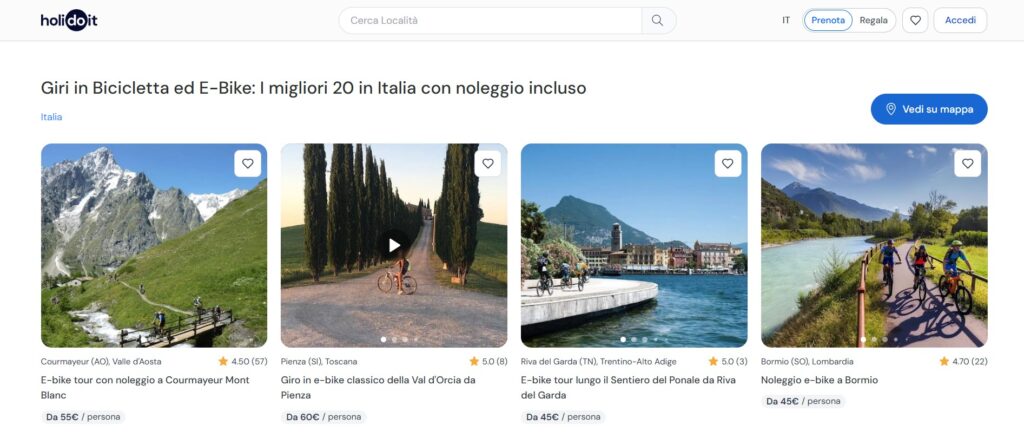Save the Courmayeur Mont Blanc tour to favorites

click(x=248, y=164)
